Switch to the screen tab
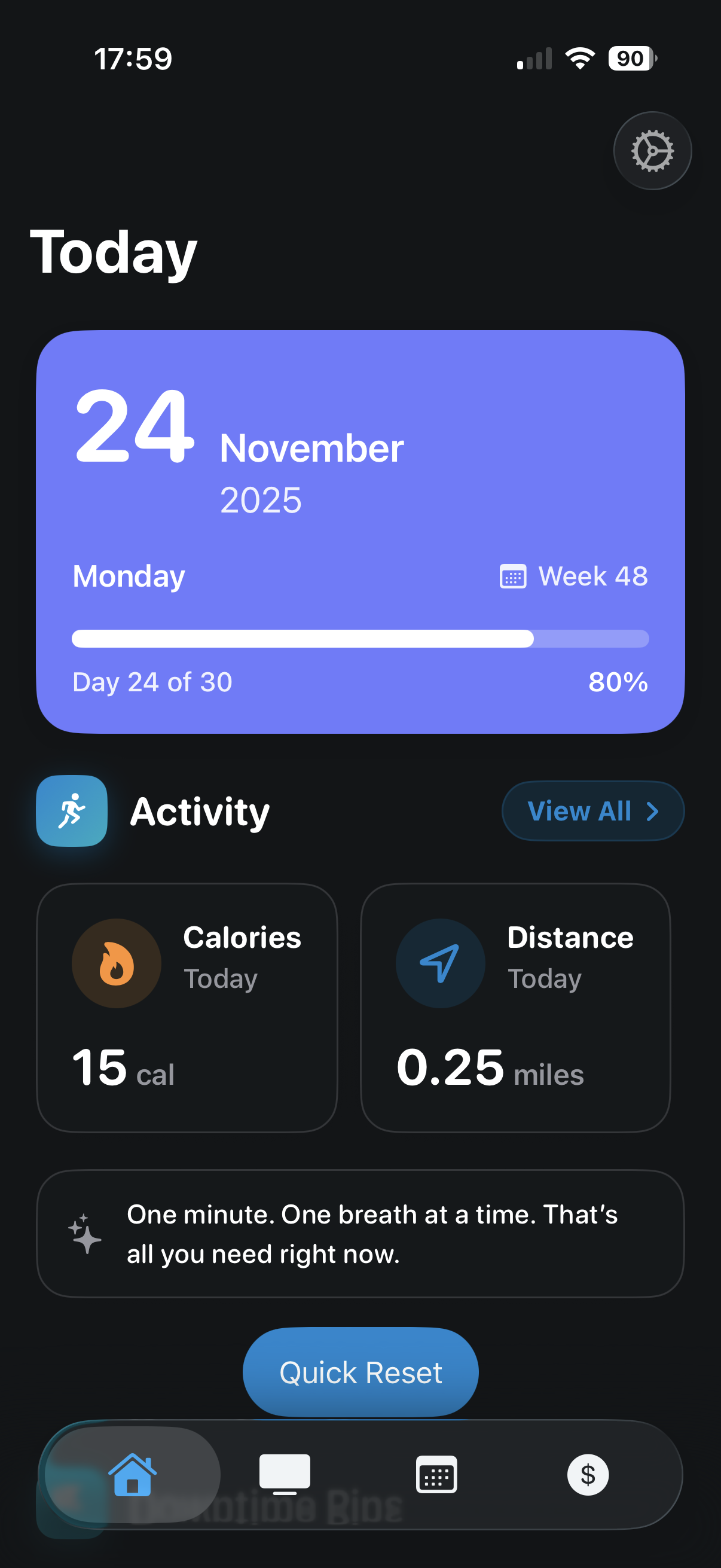The width and height of the screenshot is (721, 1568). pyautogui.click(x=284, y=1474)
